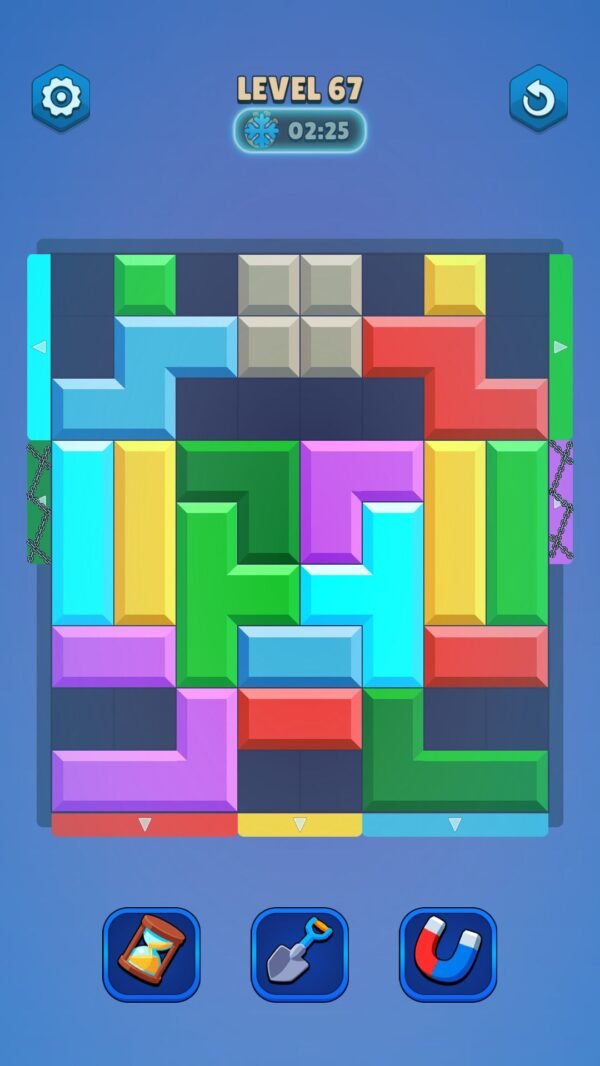This screenshot has width=600, height=1066.
Task: Restart the level with the undo arrow
Action: [538, 98]
